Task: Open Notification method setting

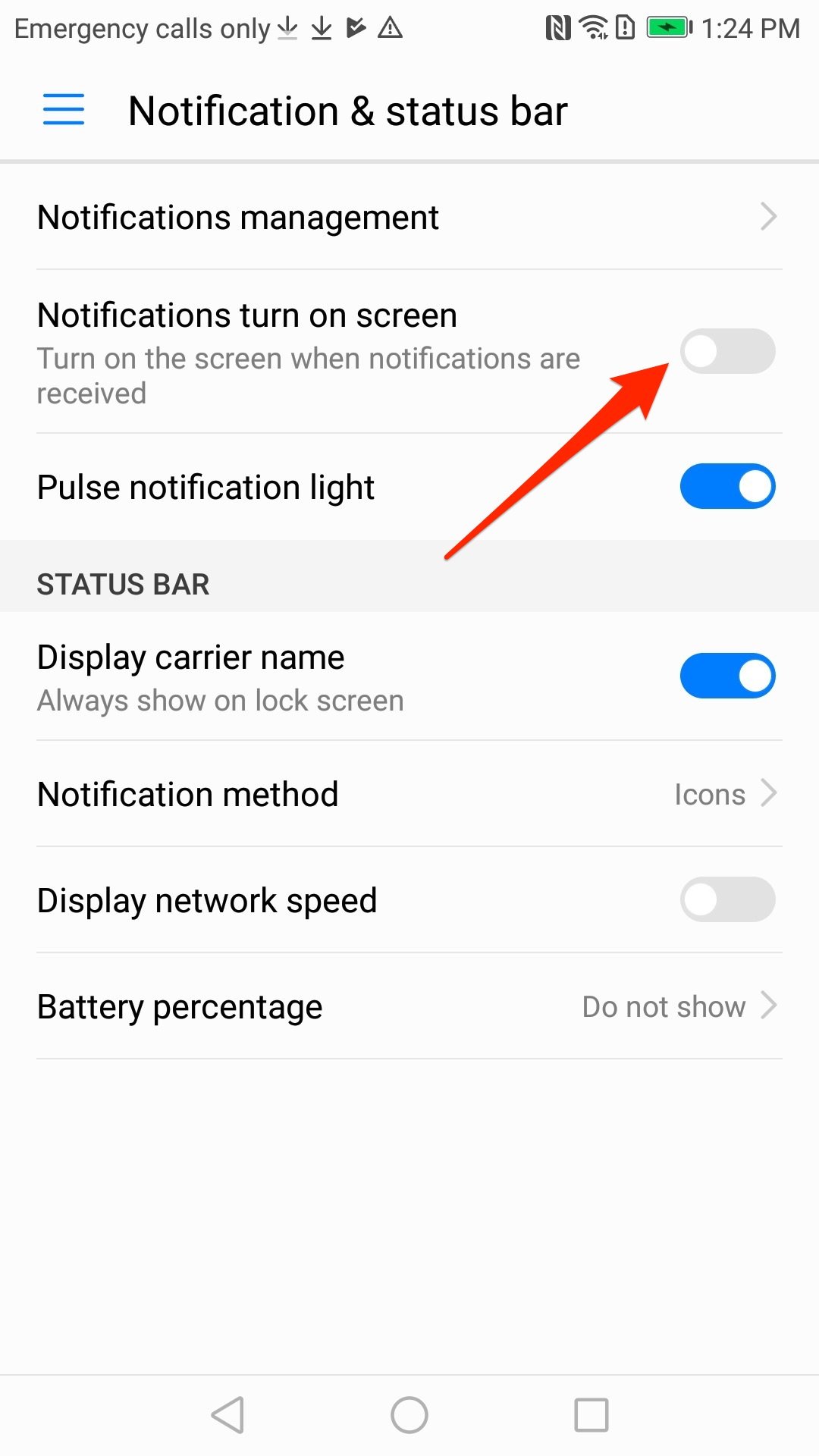Action: [409, 795]
